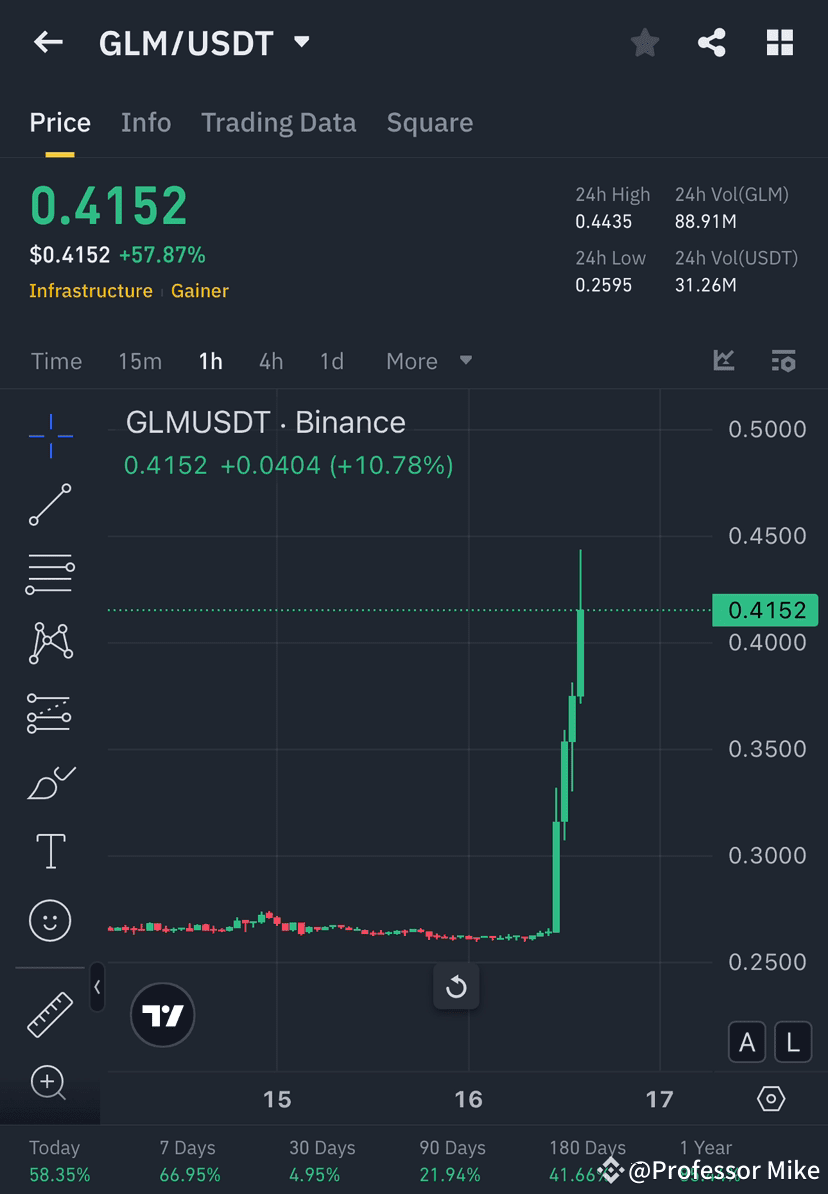Screen dimensions: 828x1194
Task: Open the GLM/USDT pair selector dropdown
Action: pyautogui.click(x=299, y=43)
